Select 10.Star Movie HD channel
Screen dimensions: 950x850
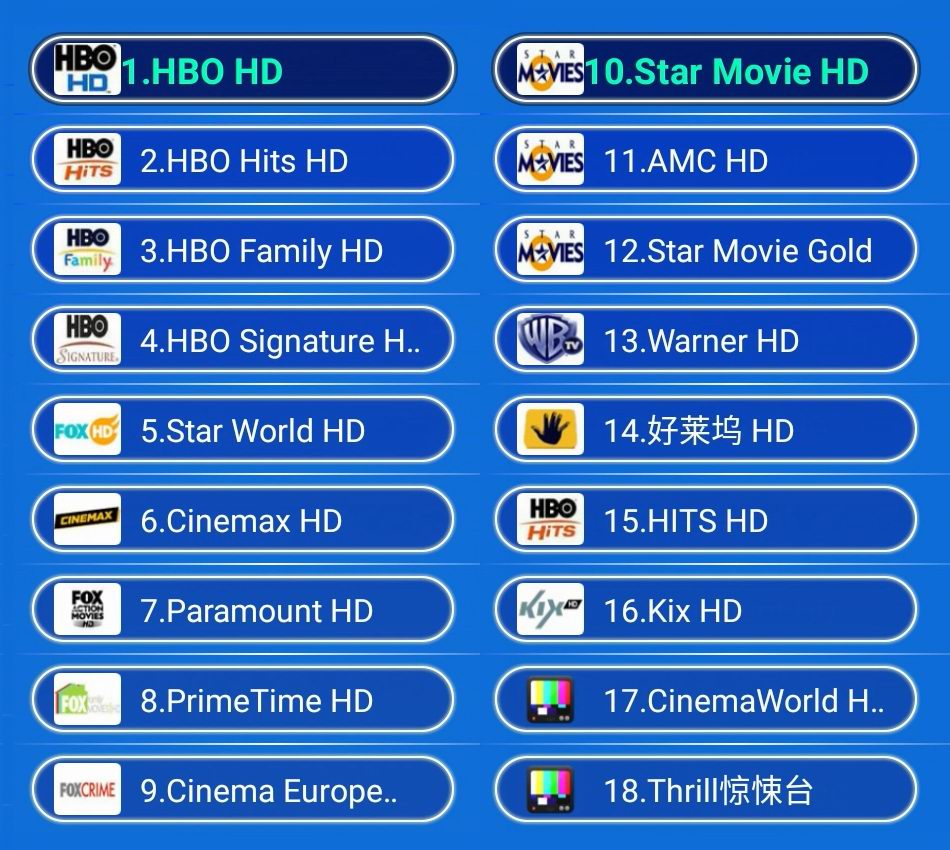click(705, 70)
